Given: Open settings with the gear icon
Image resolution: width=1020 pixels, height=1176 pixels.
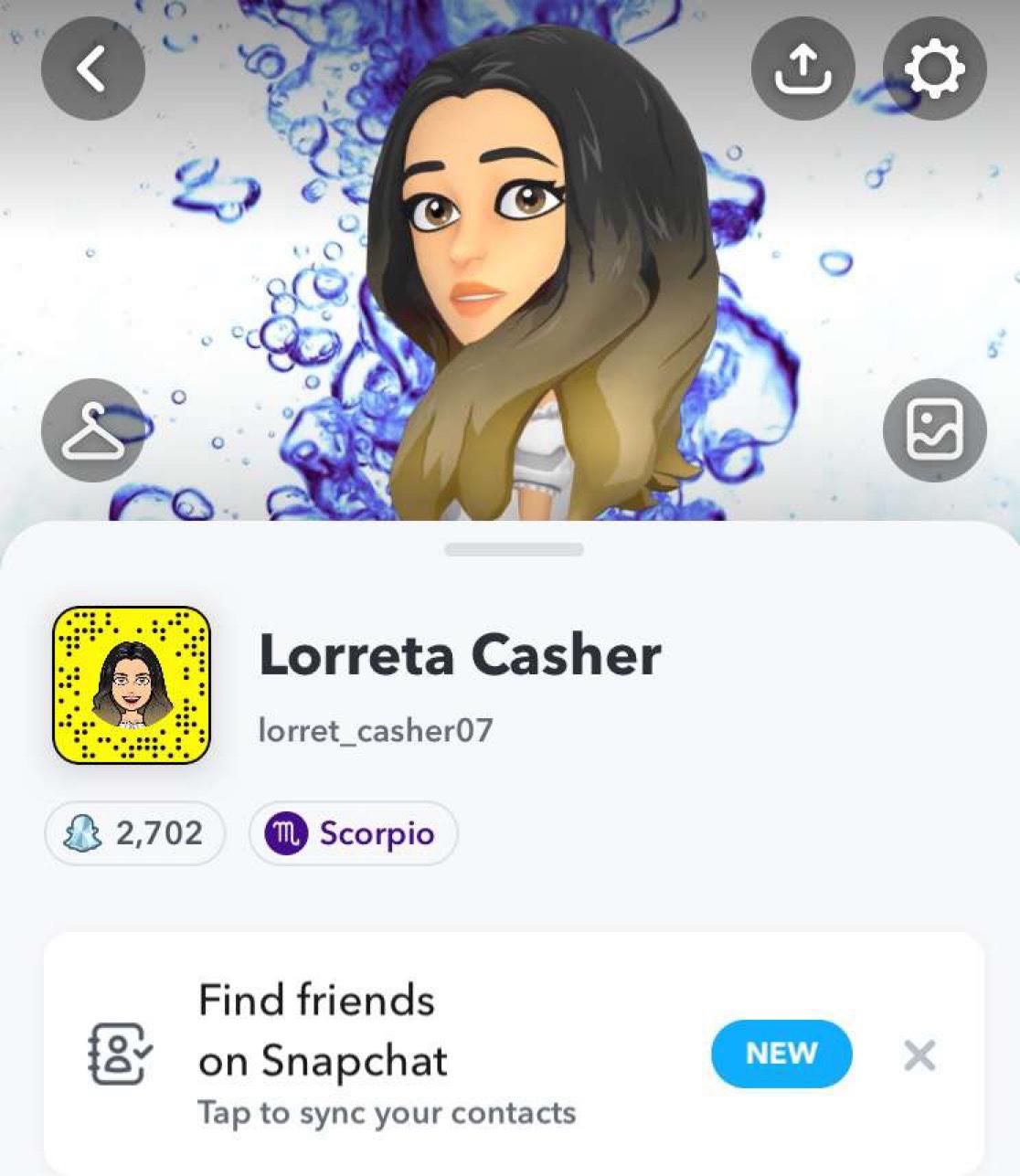Looking at the screenshot, I should pyautogui.click(x=934, y=69).
